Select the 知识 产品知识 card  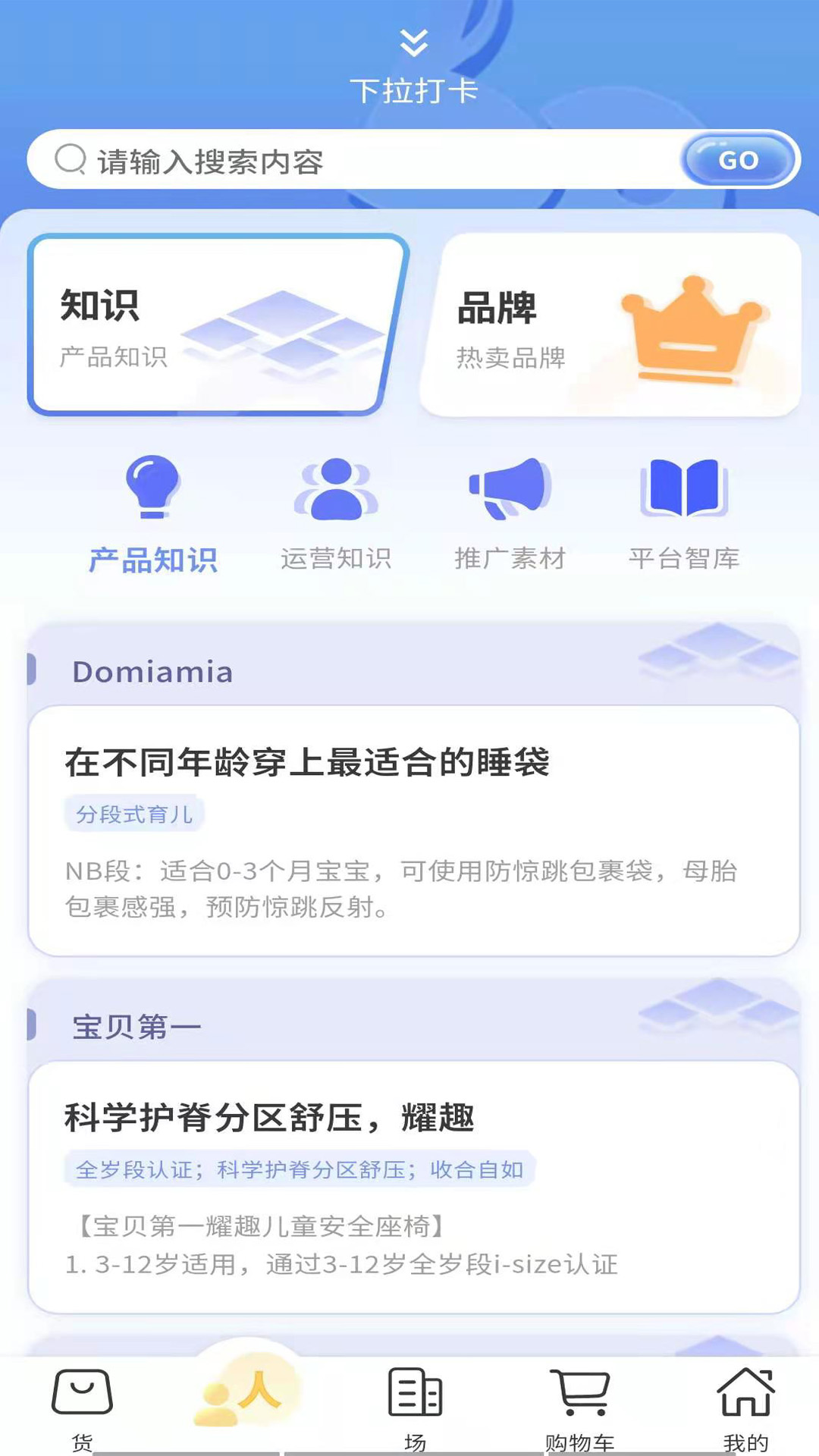(x=216, y=325)
